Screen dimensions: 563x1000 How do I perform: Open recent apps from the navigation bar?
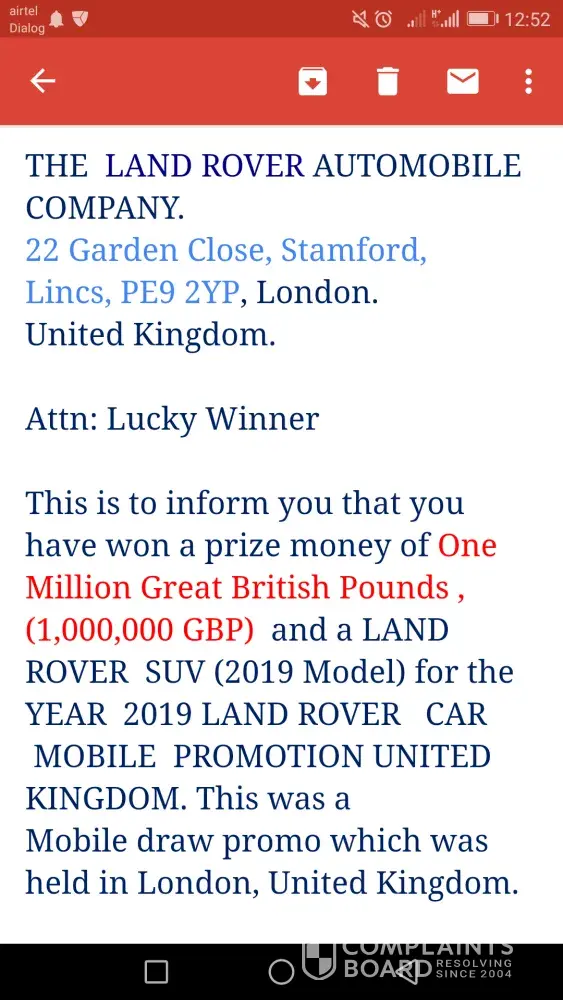tap(156, 972)
